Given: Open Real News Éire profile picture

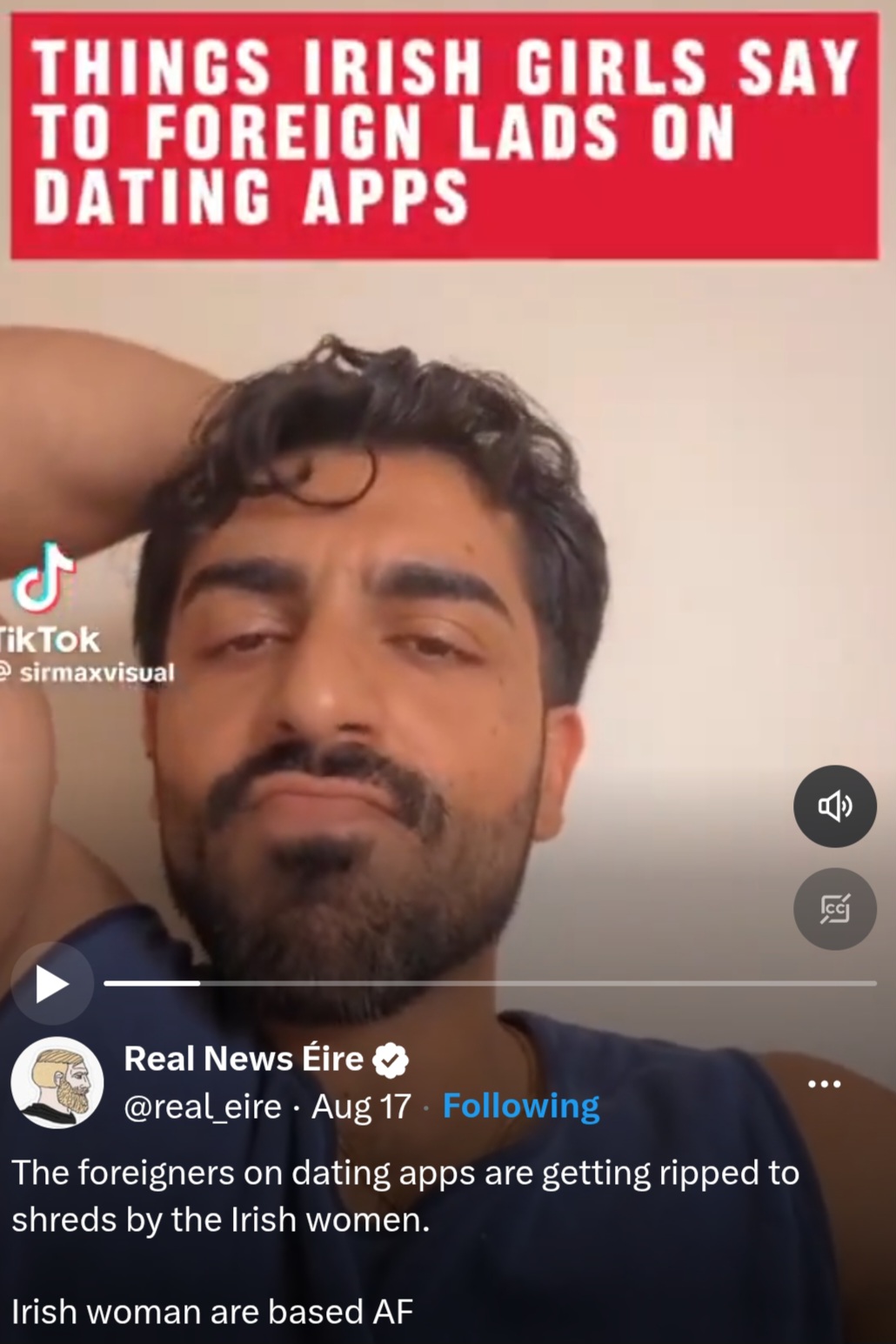Looking at the screenshot, I should coord(57,1083).
